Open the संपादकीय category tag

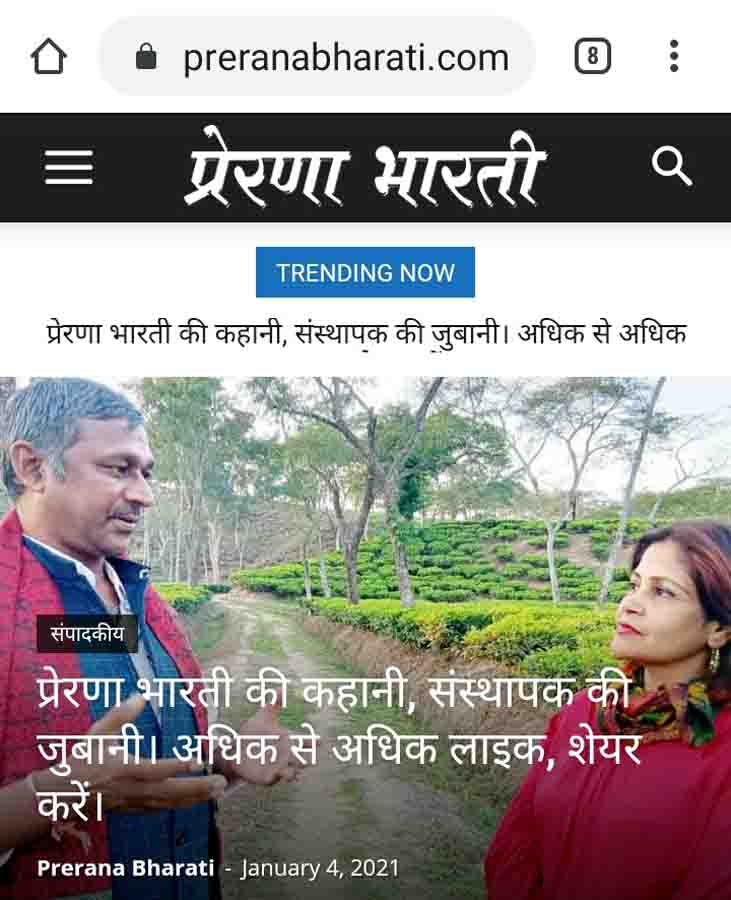(87, 633)
